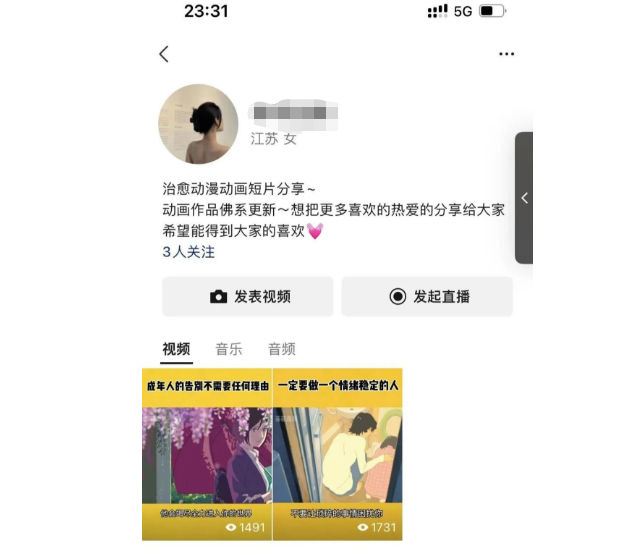Open the 3人关注 followers link
The width and height of the screenshot is (623, 555).
coord(189,252)
